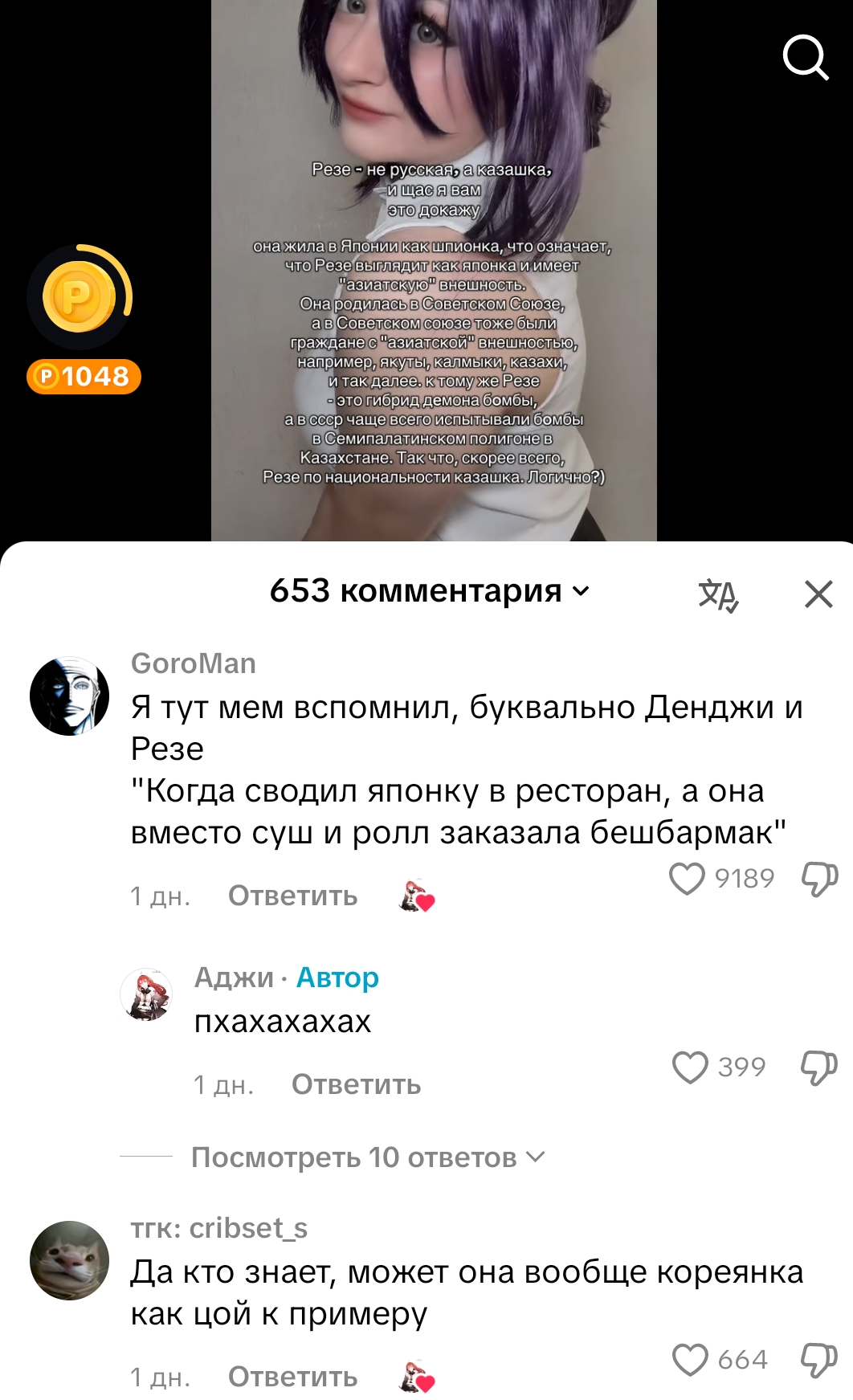
Task: Dislike the author Аджи's reply
Action: [819, 1067]
